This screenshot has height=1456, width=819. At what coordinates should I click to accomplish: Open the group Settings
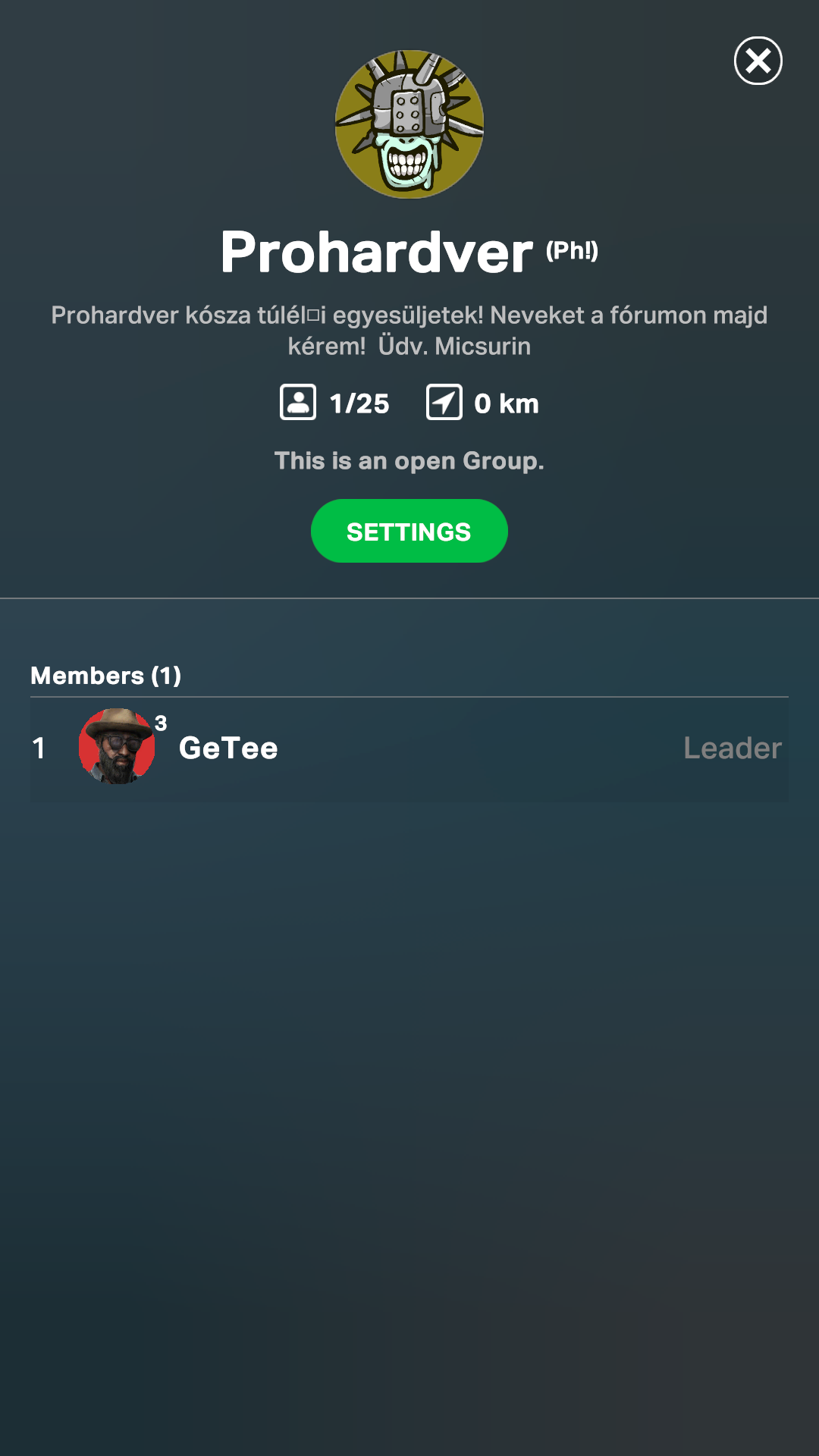[409, 531]
